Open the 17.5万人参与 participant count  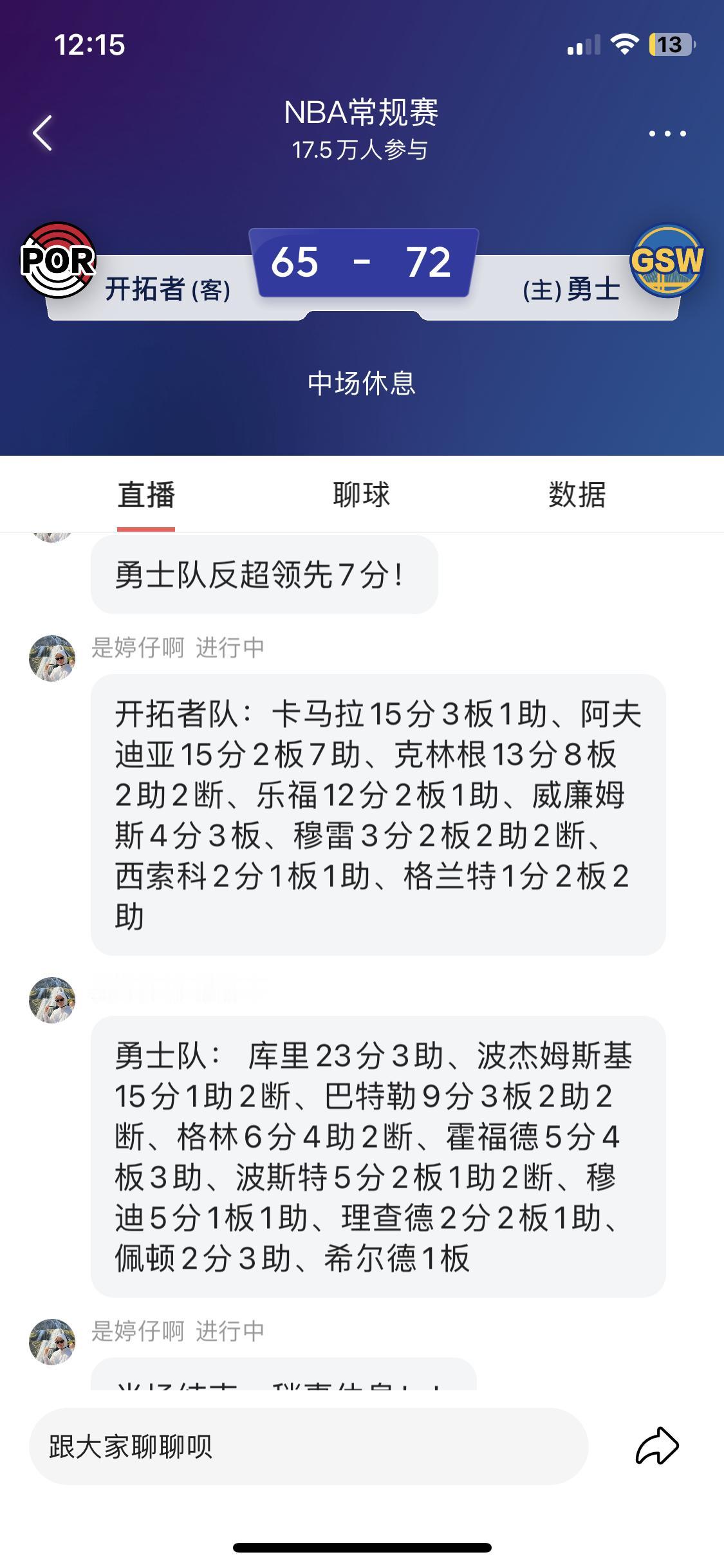click(362, 149)
